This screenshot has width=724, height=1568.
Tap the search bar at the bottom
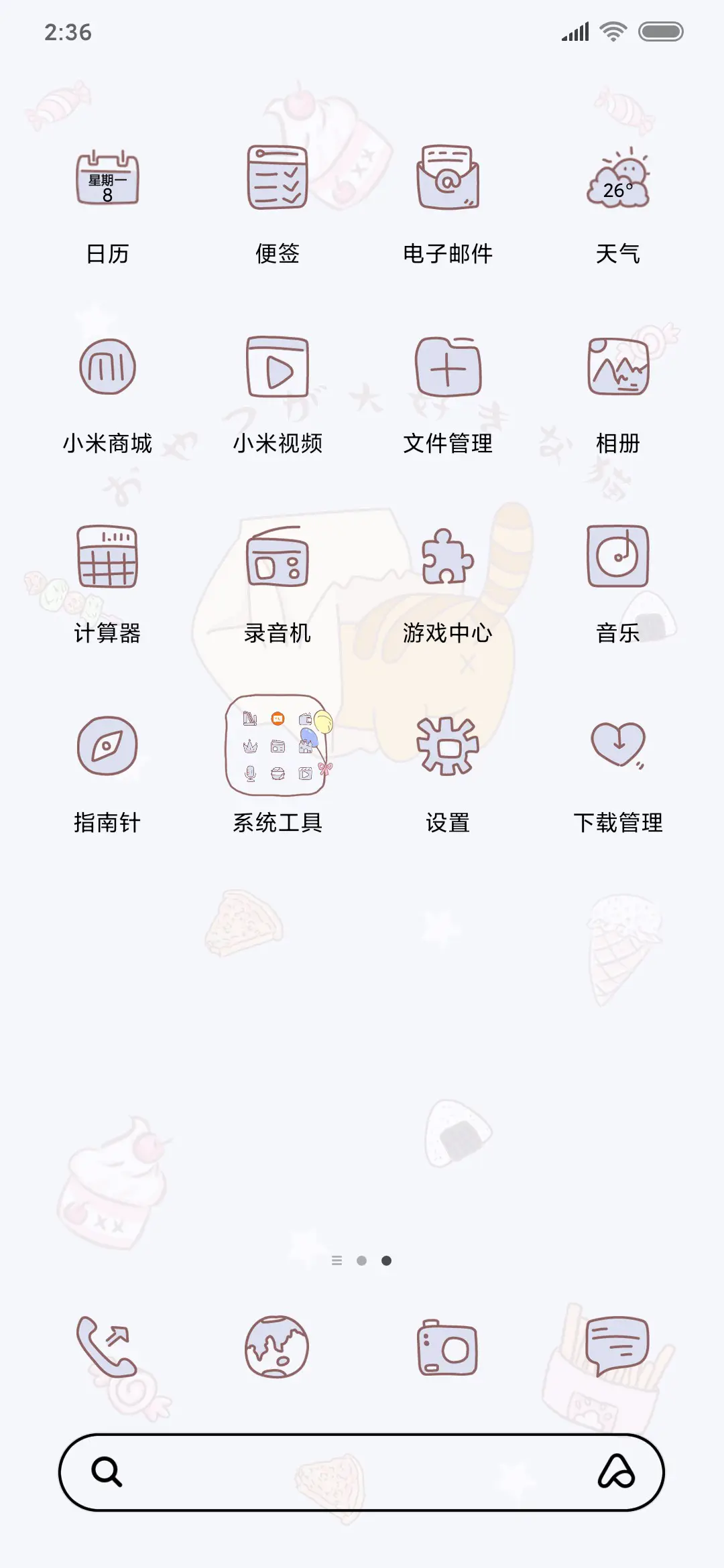[x=362, y=1472]
